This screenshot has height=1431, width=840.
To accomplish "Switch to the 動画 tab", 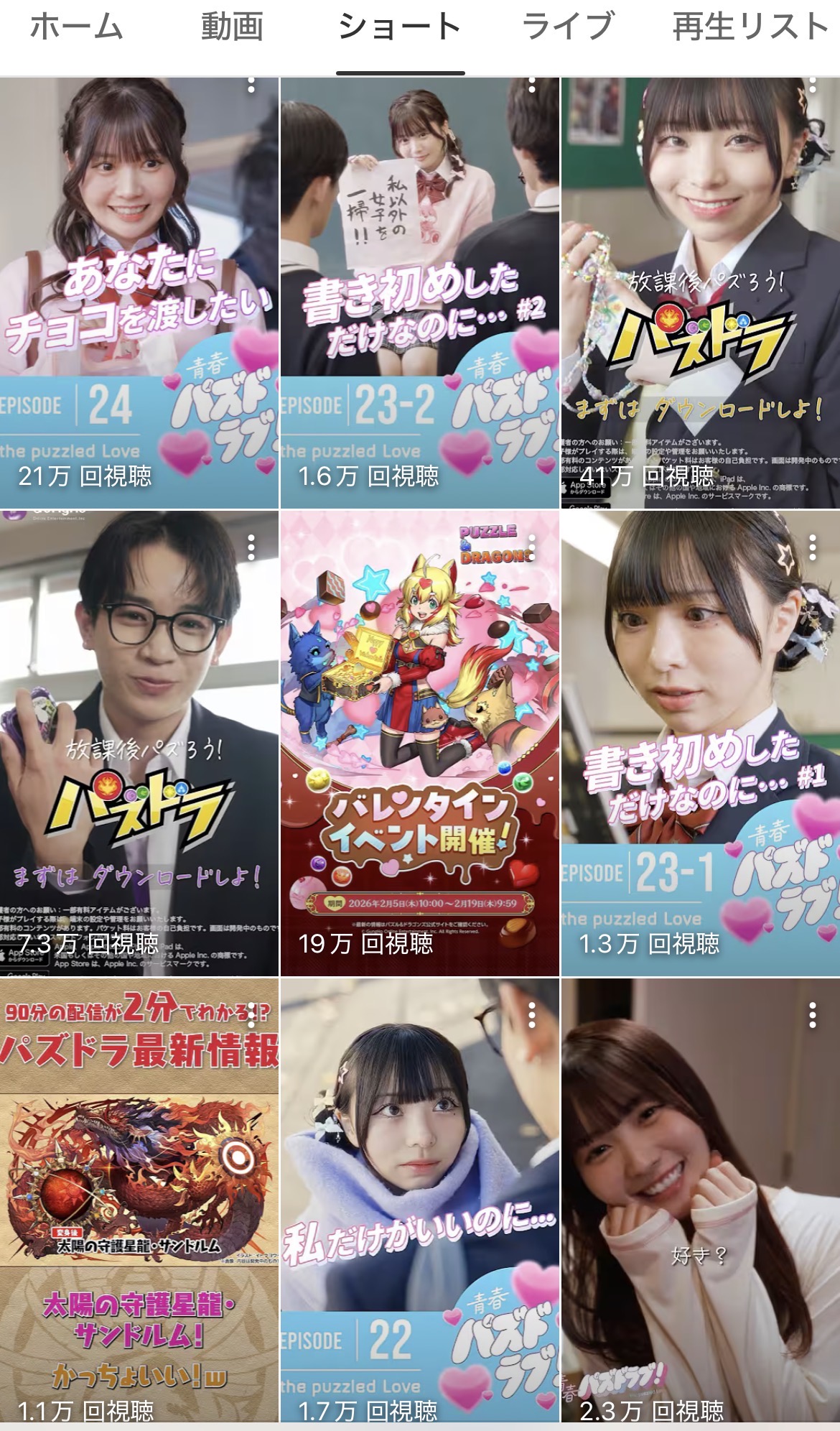I will 231,27.
